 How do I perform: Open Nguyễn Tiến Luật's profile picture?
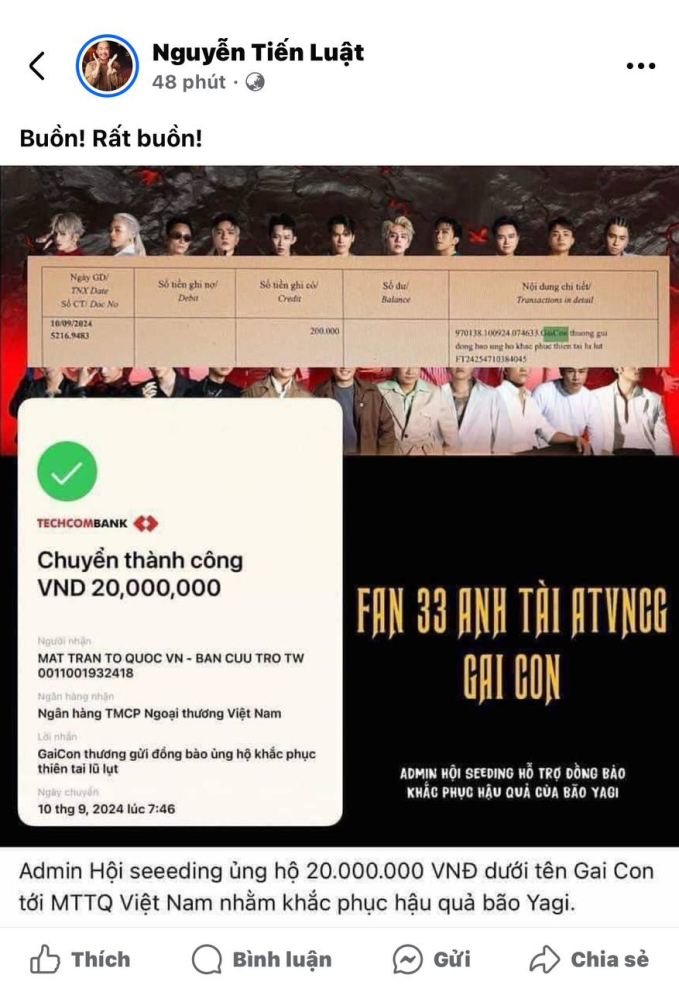107,66
